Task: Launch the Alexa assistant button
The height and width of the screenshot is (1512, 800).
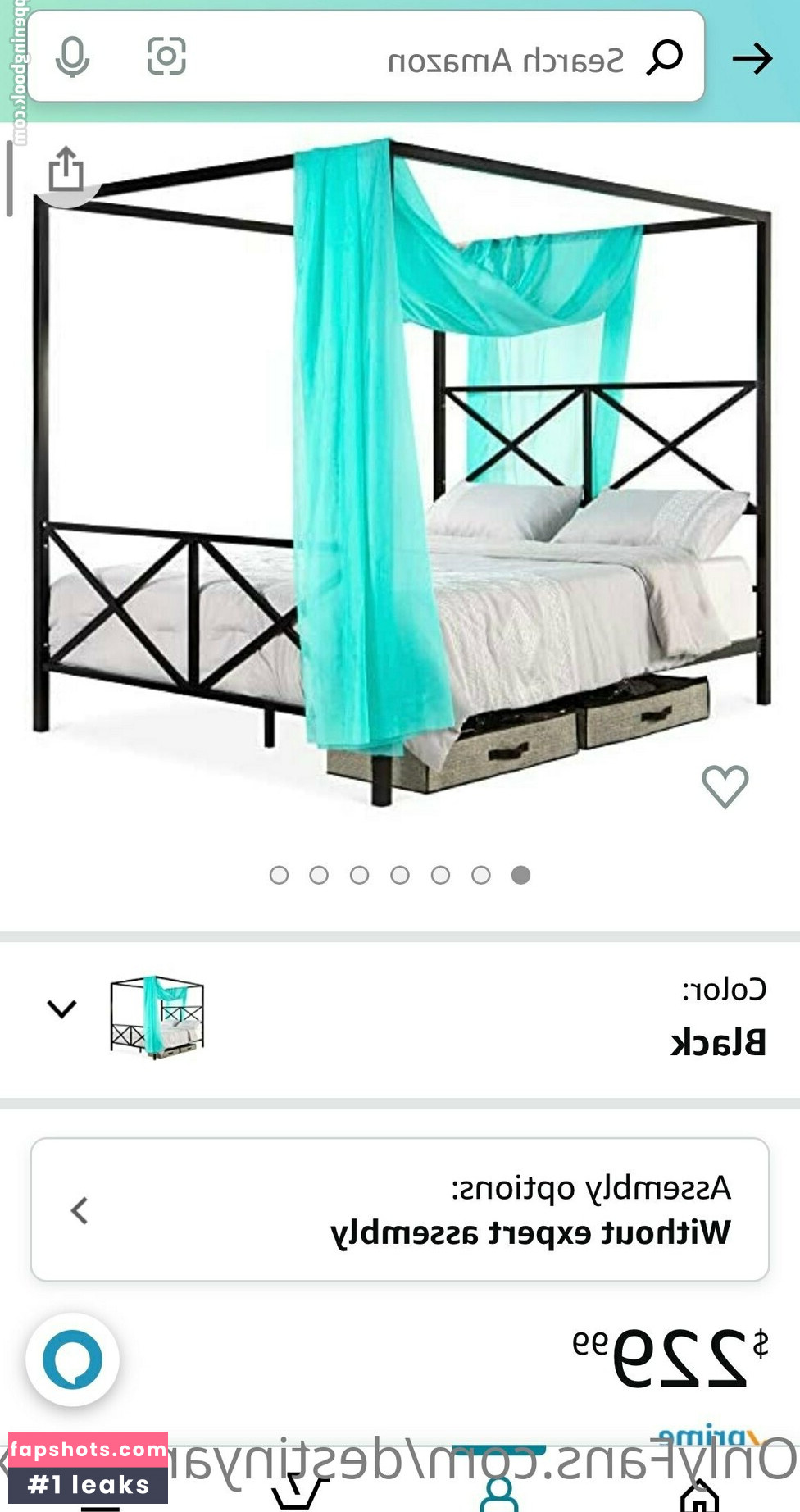Action: [x=72, y=1359]
